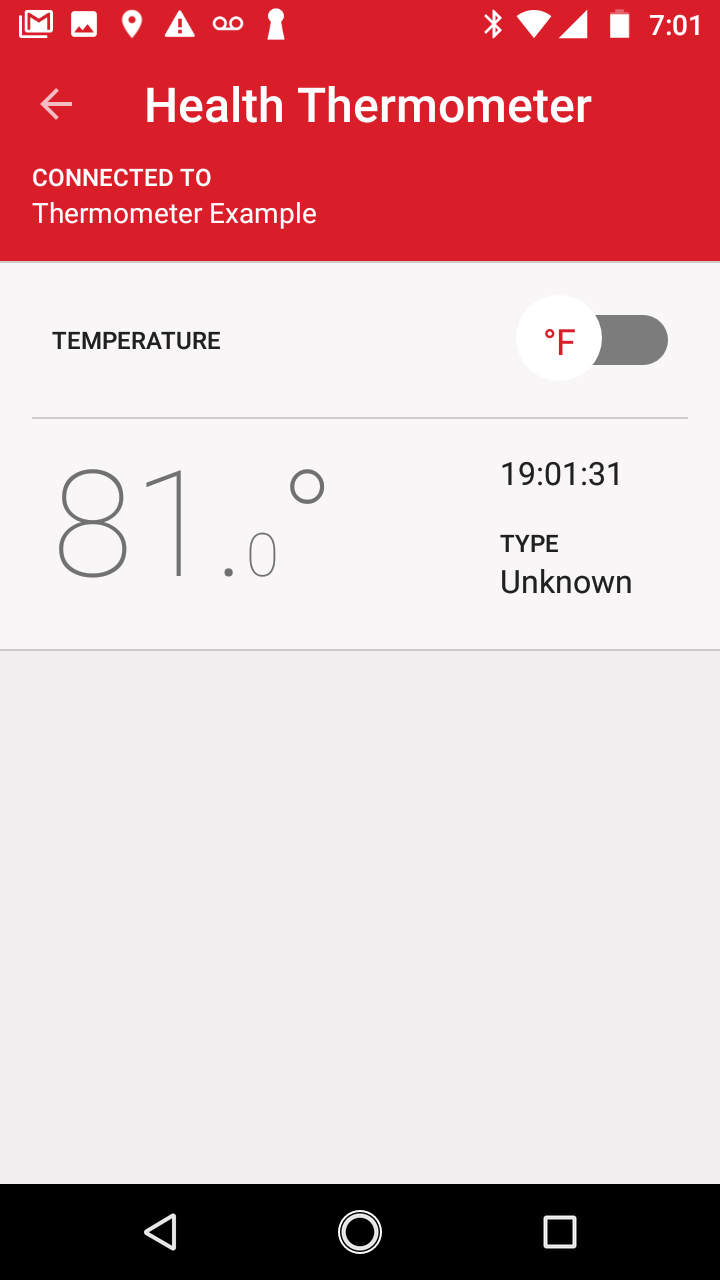The width and height of the screenshot is (720, 1280).
Task: Tap the Android home navigation button
Action: point(360,1232)
